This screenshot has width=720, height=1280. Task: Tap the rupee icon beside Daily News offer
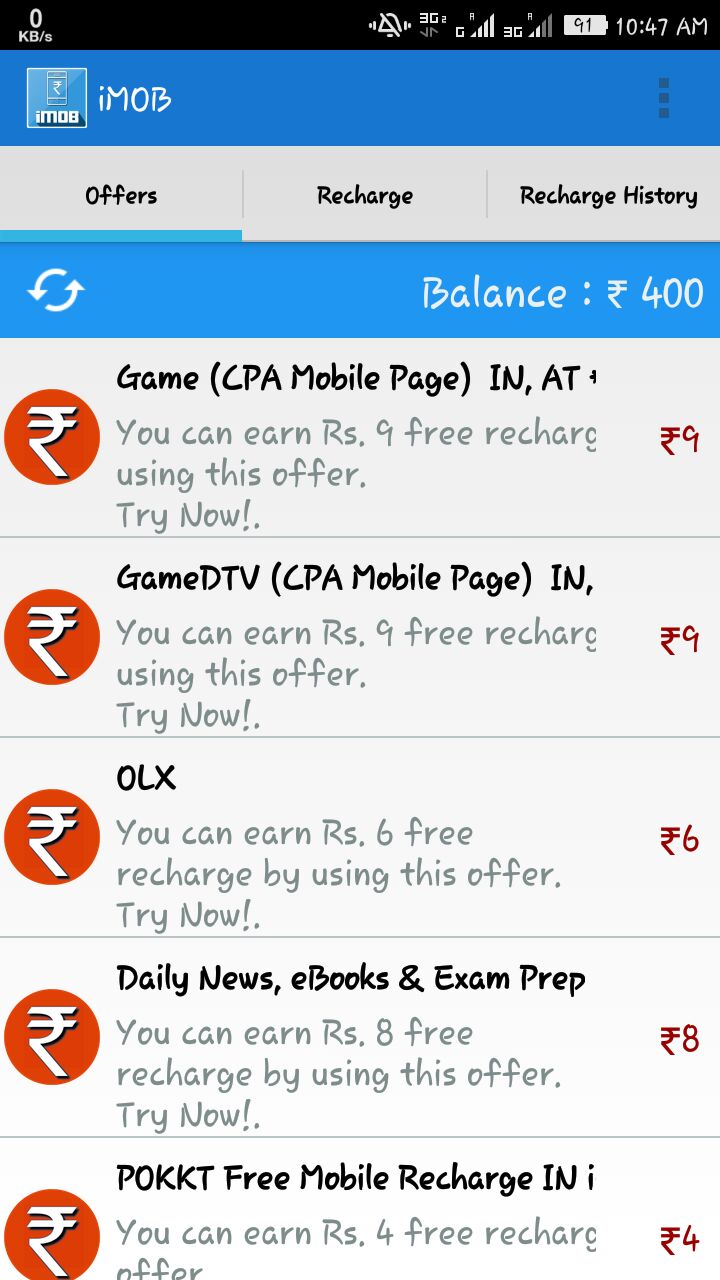pos(51,1037)
